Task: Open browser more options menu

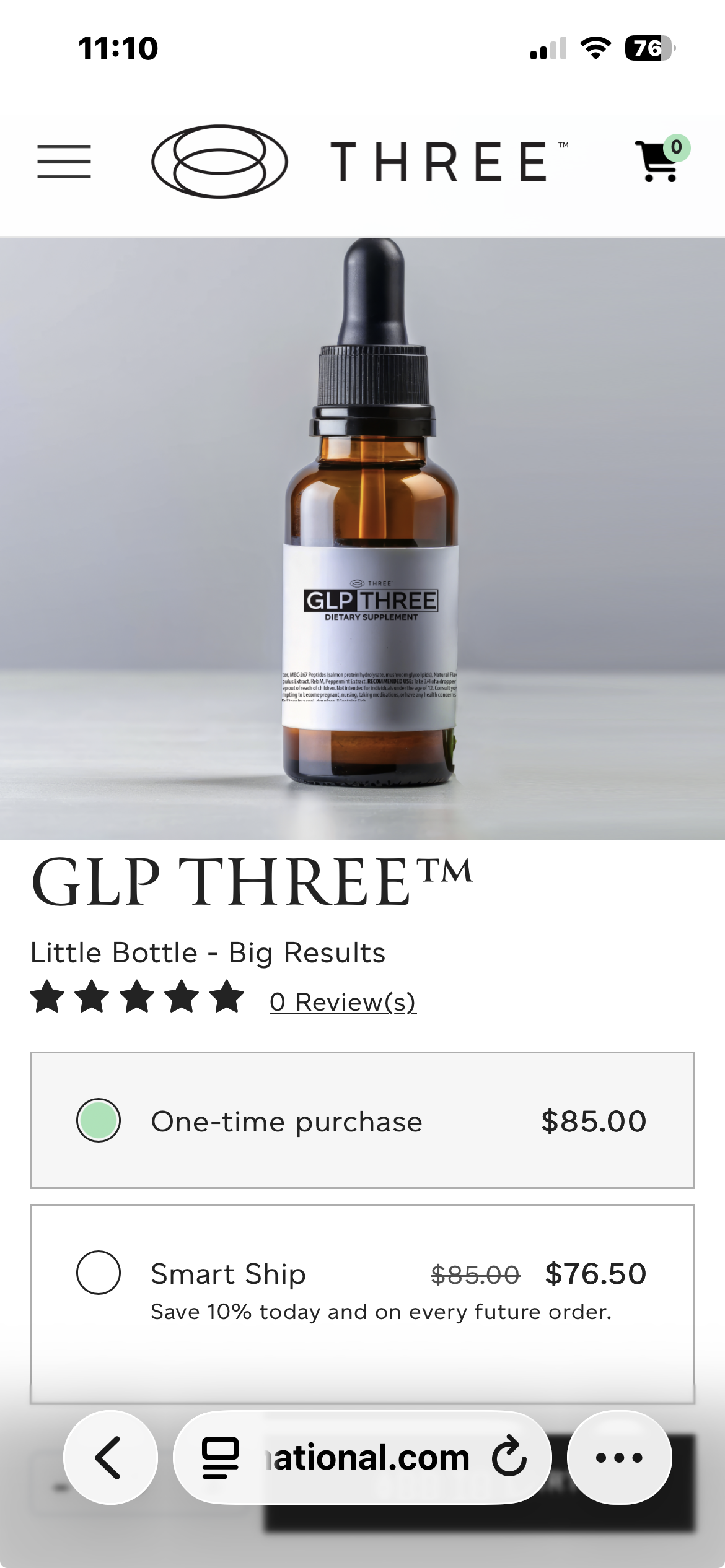Action: coord(619,1457)
